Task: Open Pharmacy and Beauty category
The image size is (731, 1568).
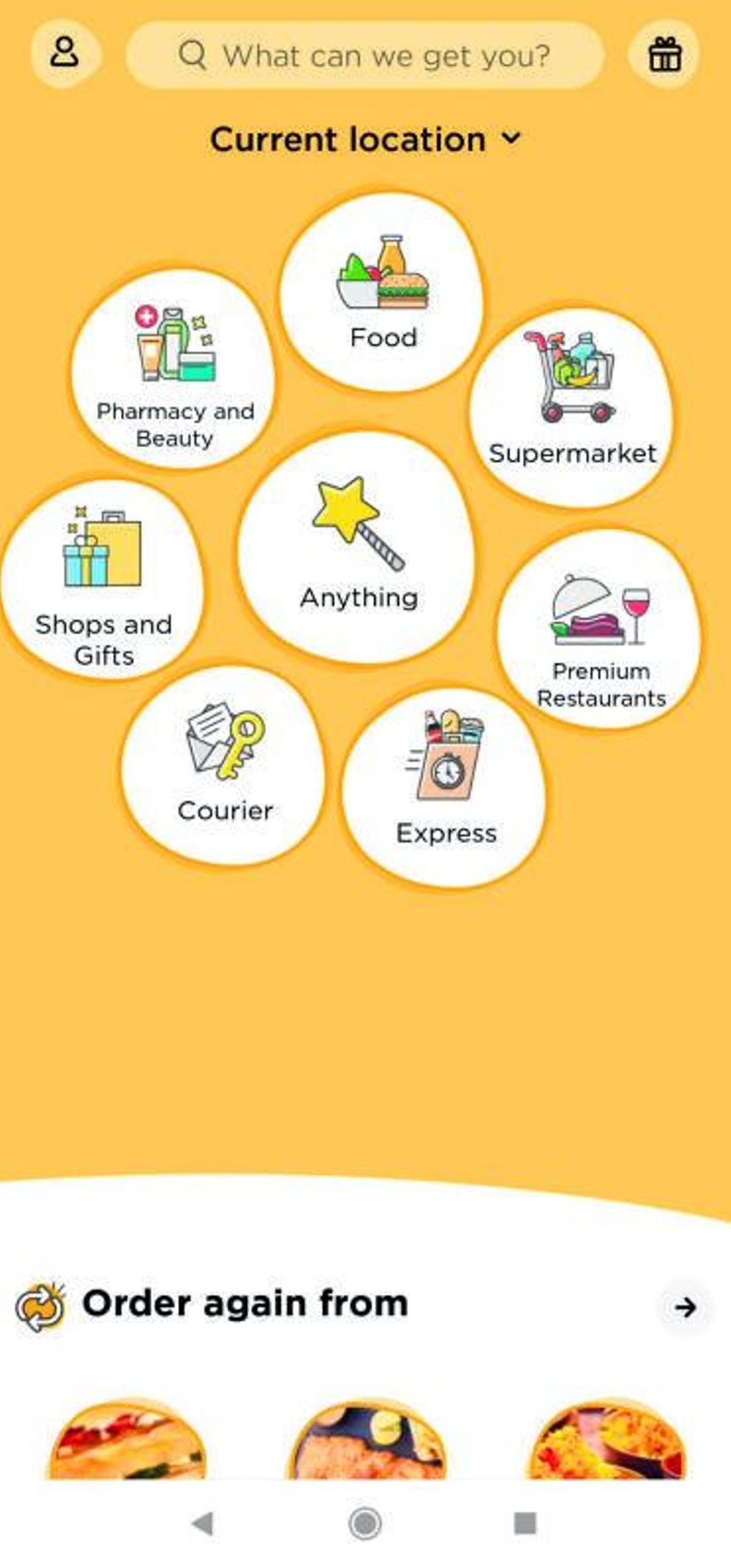Action: [x=174, y=370]
